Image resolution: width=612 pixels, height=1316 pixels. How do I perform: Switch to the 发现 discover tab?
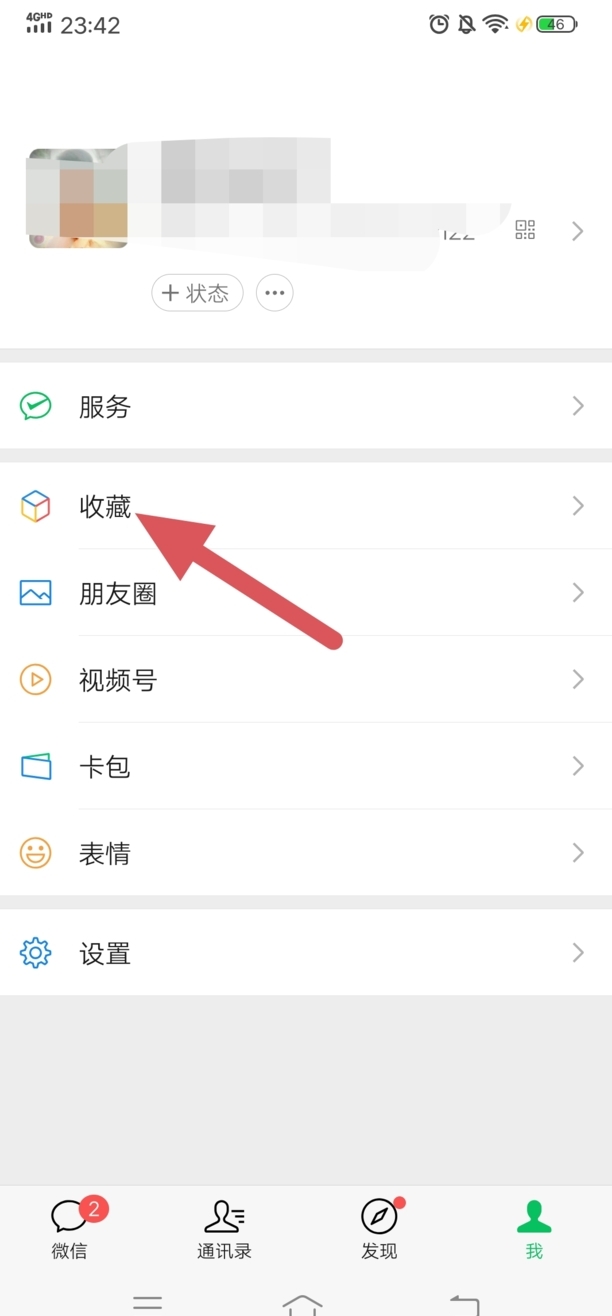point(379,1229)
